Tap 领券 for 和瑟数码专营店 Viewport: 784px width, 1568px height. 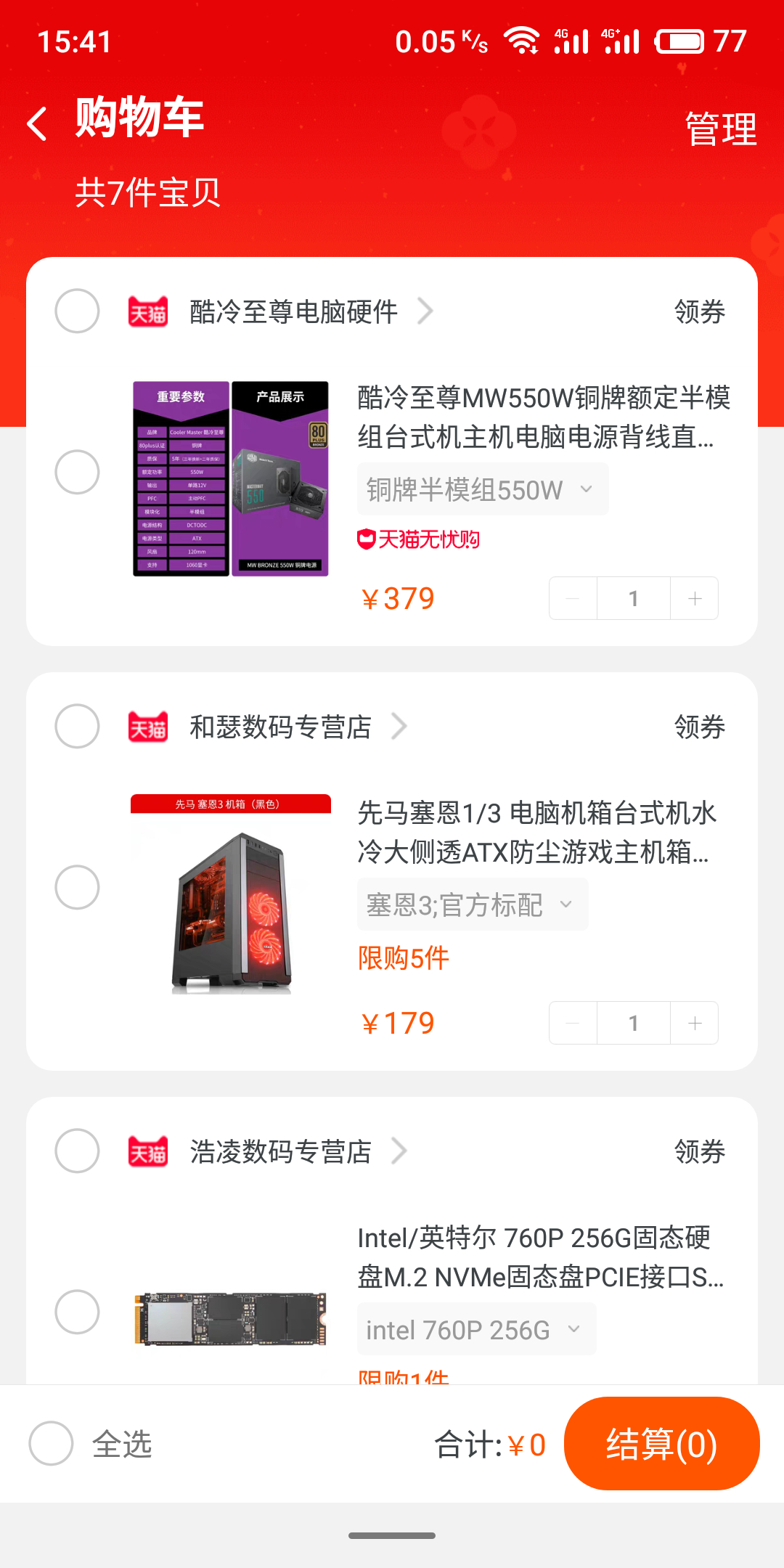pos(699,727)
